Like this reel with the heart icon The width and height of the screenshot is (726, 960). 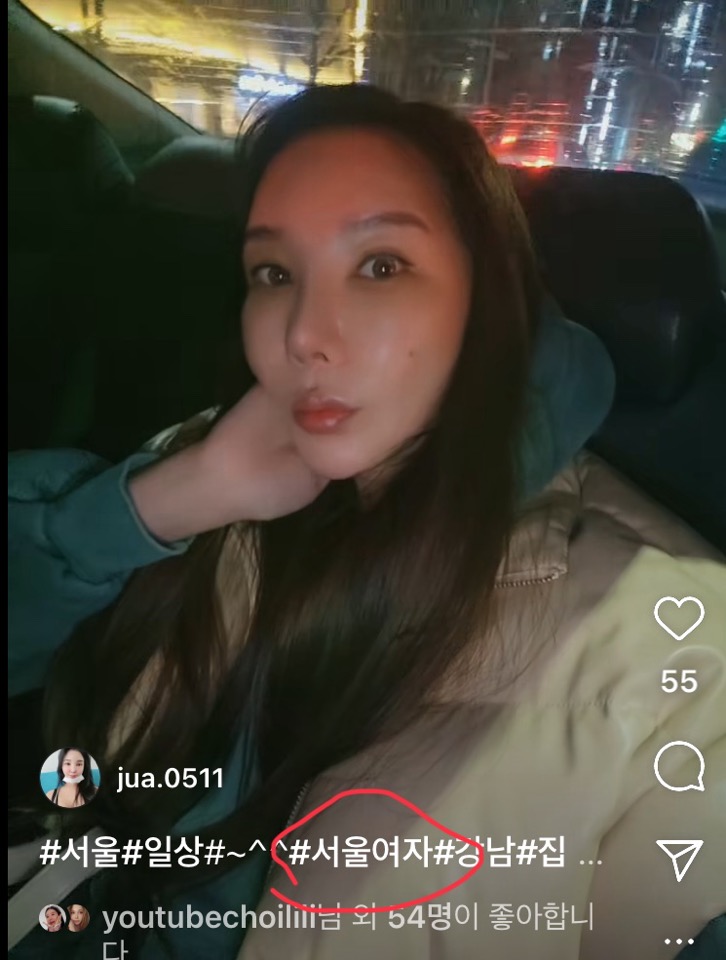pyautogui.click(x=679, y=620)
